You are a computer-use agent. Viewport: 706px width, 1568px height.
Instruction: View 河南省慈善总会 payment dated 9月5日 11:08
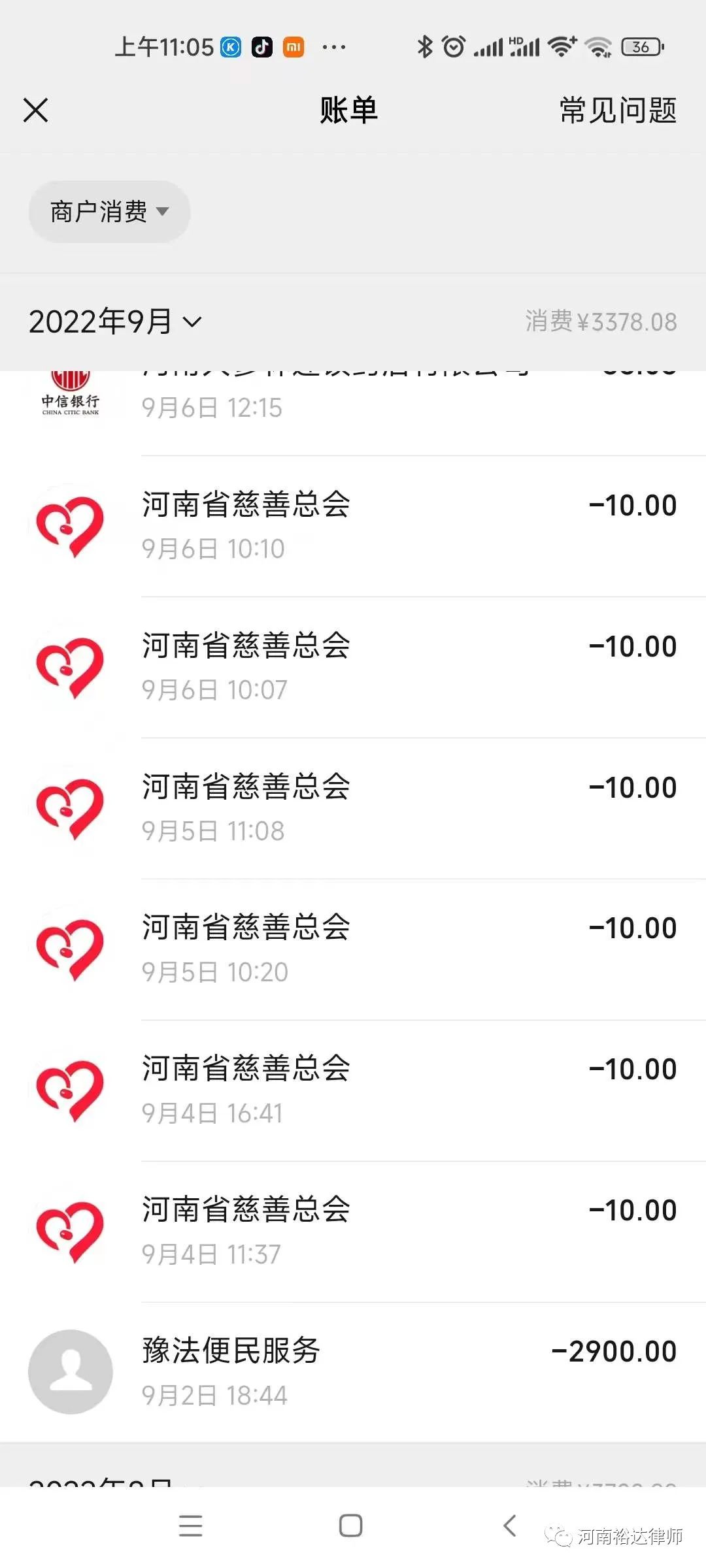pos(353,809)
